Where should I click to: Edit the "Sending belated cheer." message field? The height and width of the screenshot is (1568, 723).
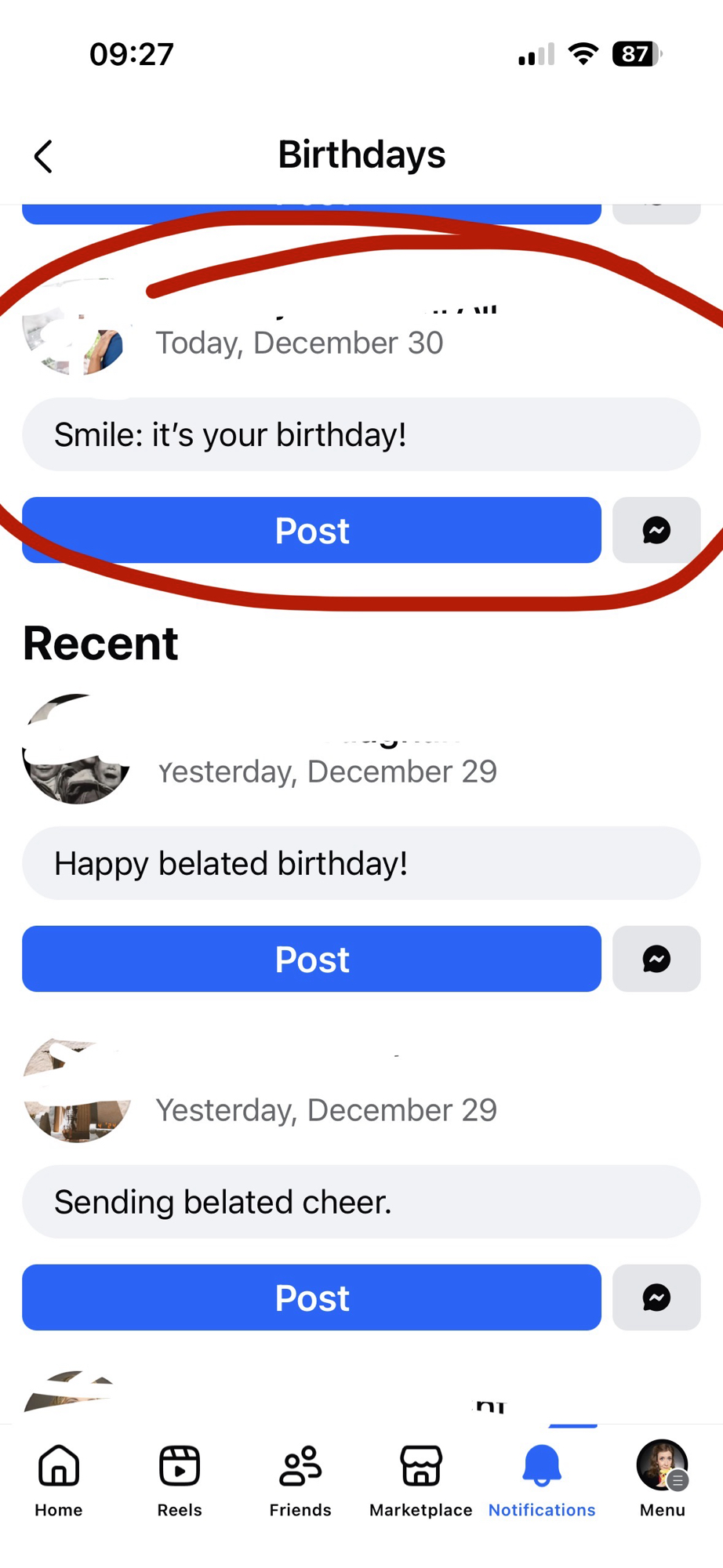coord(361,1202)
